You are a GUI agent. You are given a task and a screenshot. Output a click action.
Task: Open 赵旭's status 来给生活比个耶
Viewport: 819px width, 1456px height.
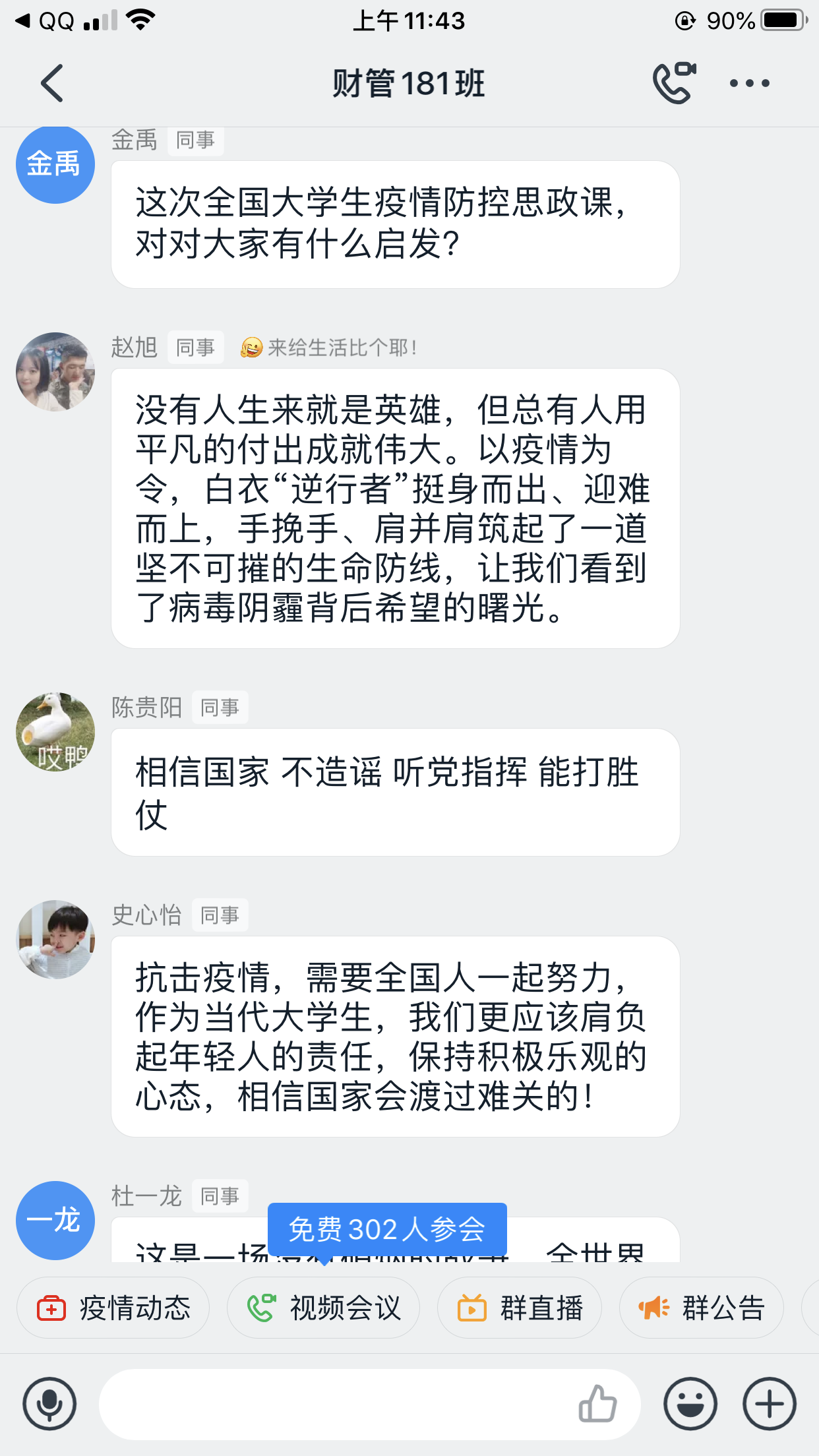[x=330, y=348]
